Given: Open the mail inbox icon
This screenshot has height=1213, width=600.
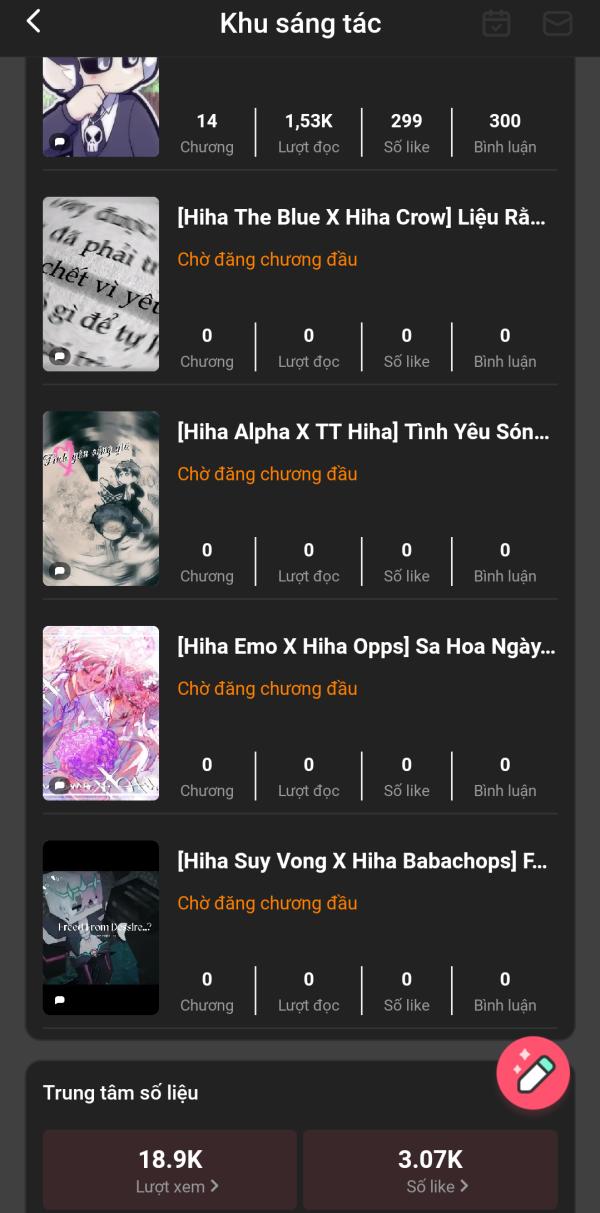Looking at the screenshot, I should (x=557, y=23).
